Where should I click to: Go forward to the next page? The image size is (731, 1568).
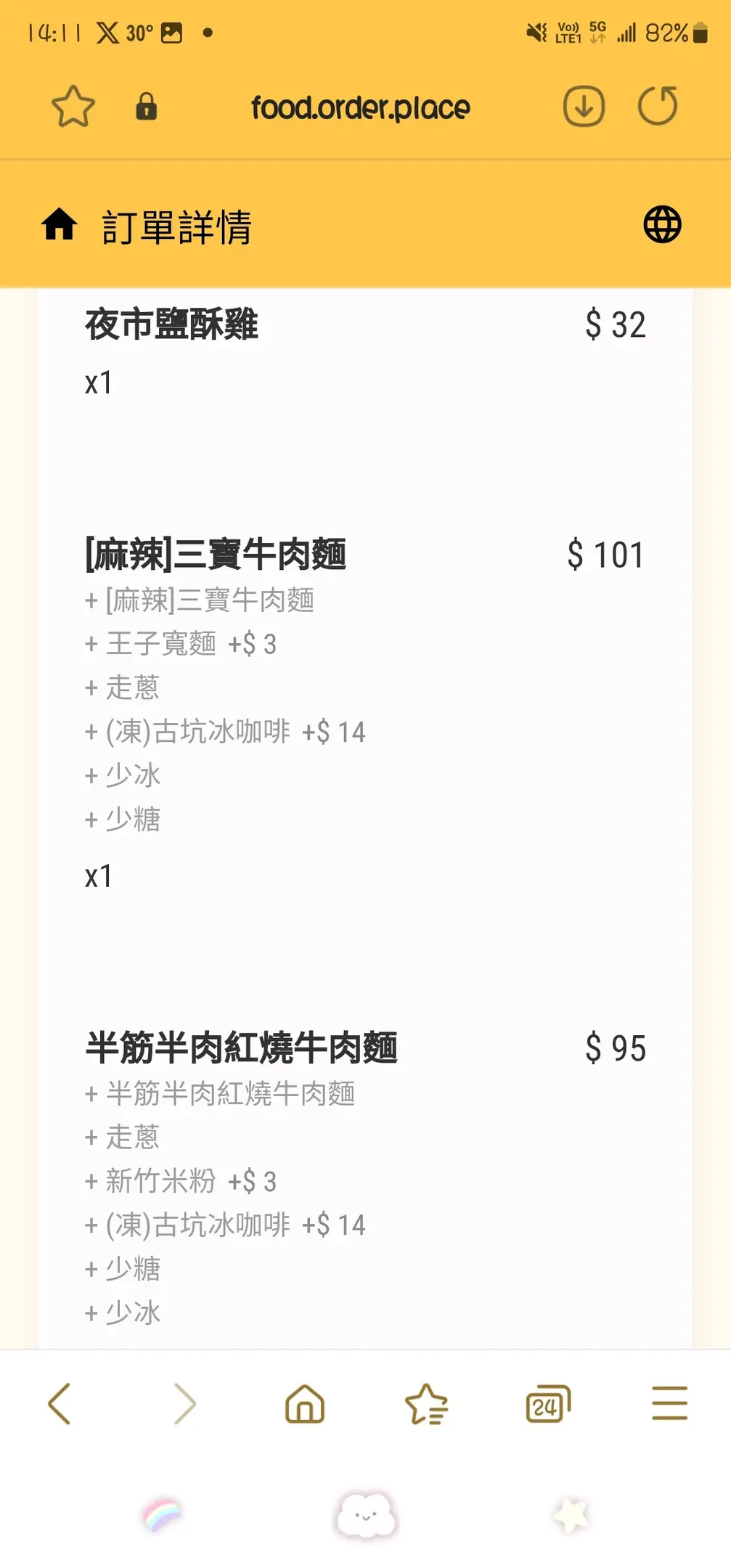(x=185, y=1403)
